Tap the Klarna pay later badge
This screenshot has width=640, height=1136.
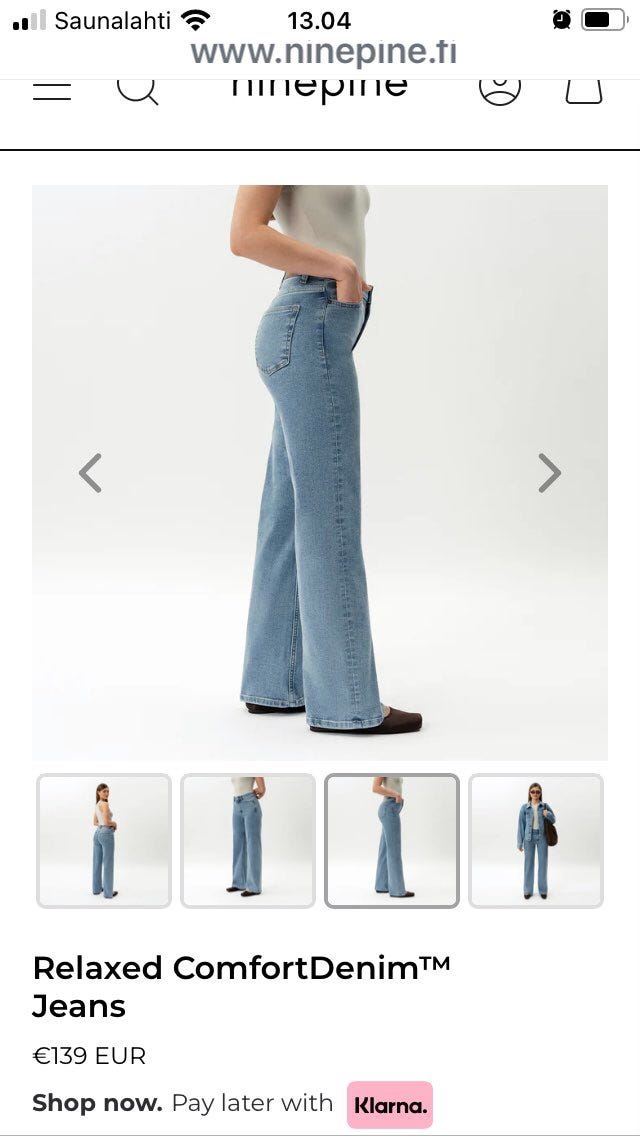(390, 1105)
